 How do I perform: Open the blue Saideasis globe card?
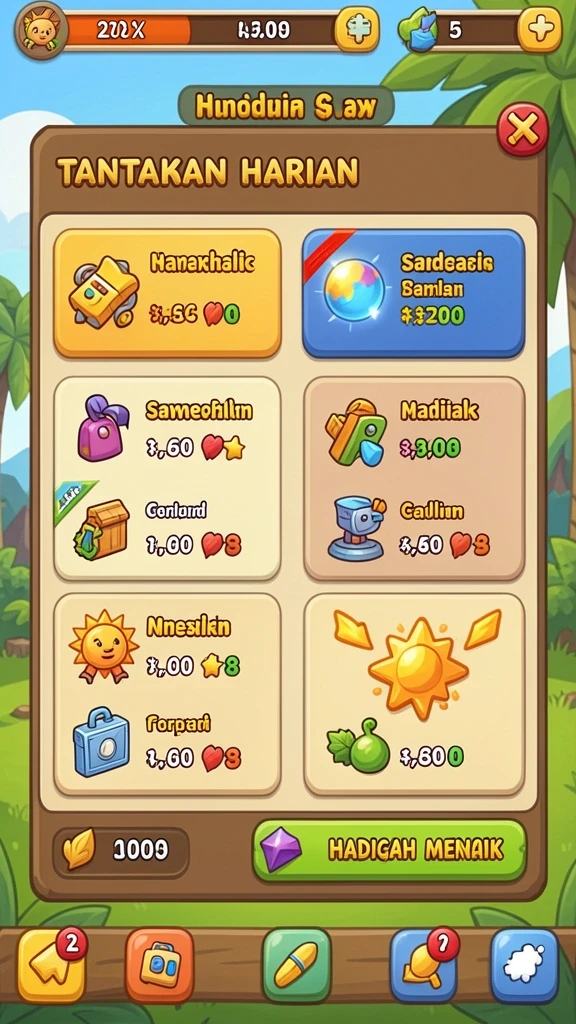(413, 293)
